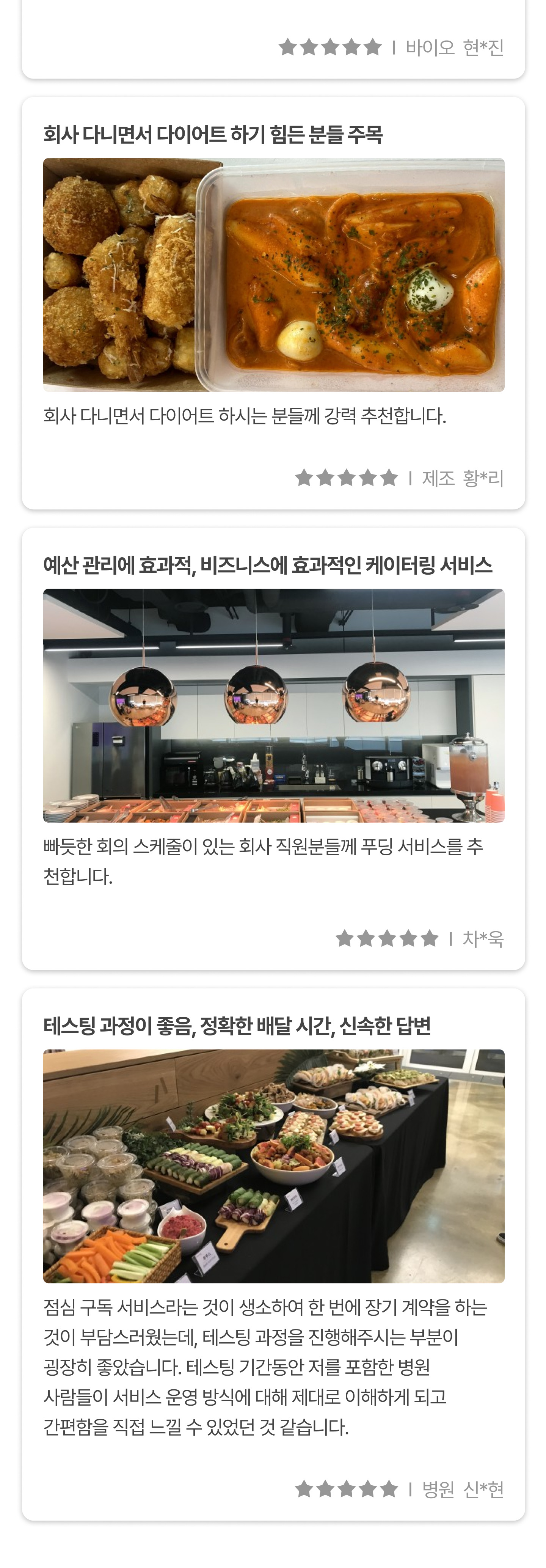546x1568 pixels.
Task: Open the review about dieting at work
Action: (x=212, y=135)
